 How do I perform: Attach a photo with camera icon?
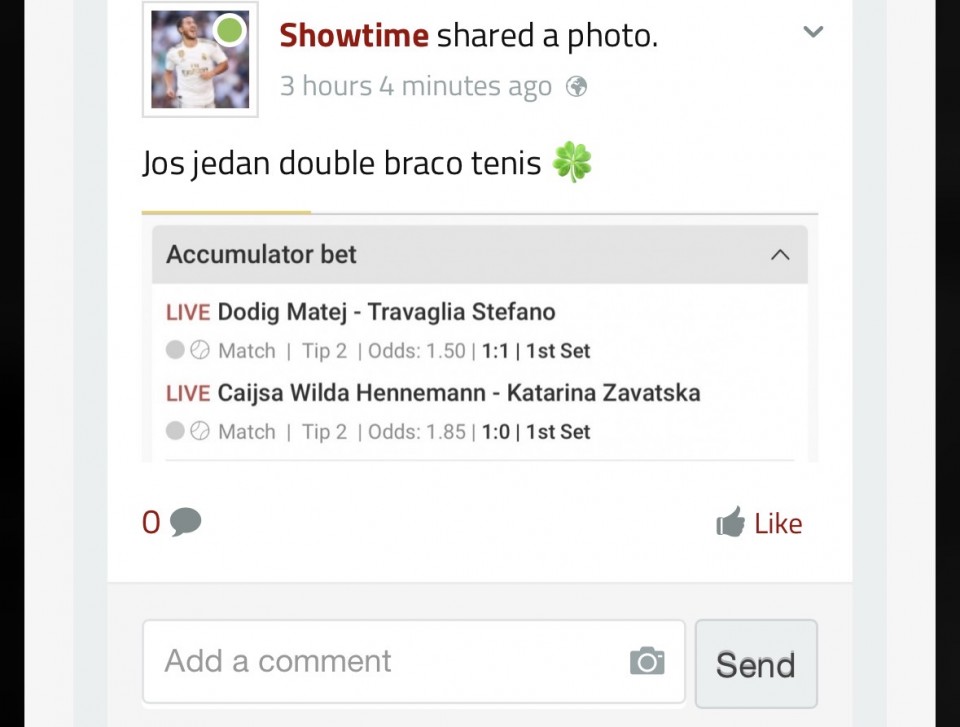[x=647, y=661]
